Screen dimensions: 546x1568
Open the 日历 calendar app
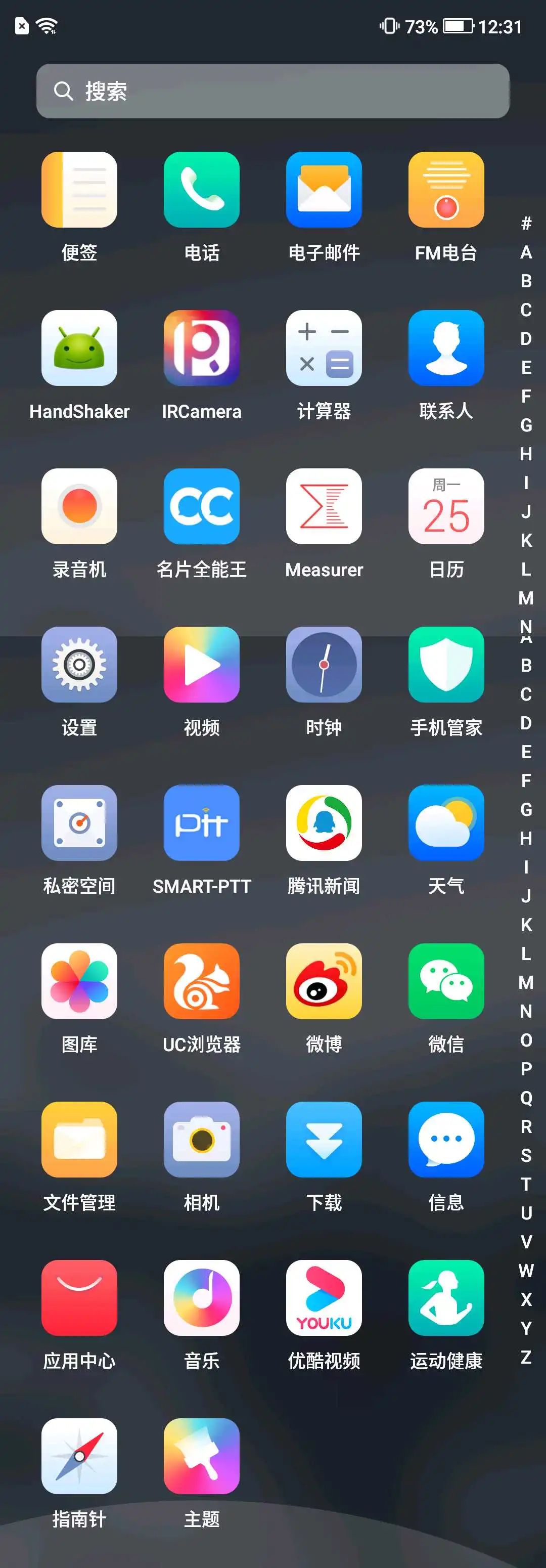pos(446,506)
